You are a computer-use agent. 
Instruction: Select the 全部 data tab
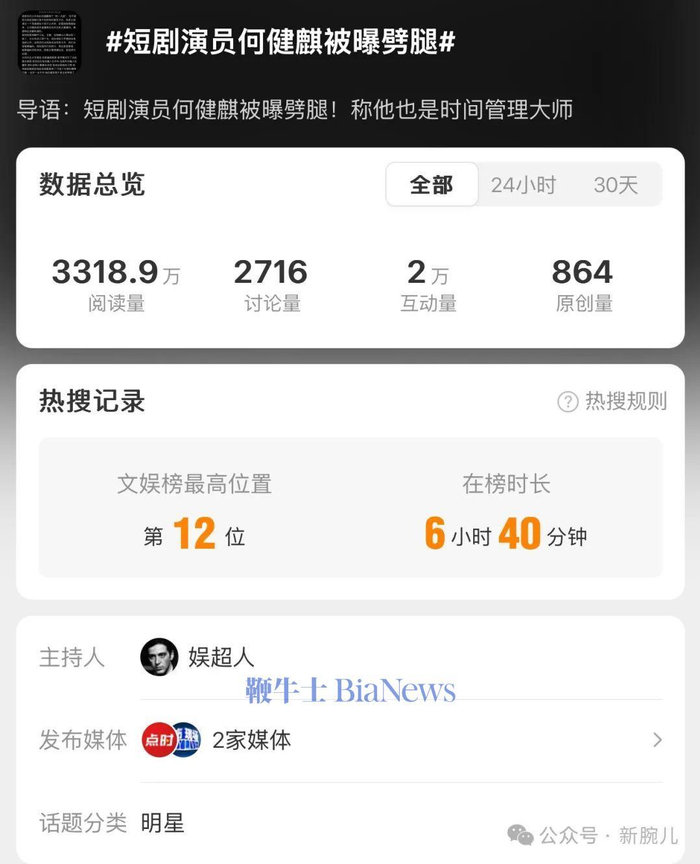(x=432, y=185)
